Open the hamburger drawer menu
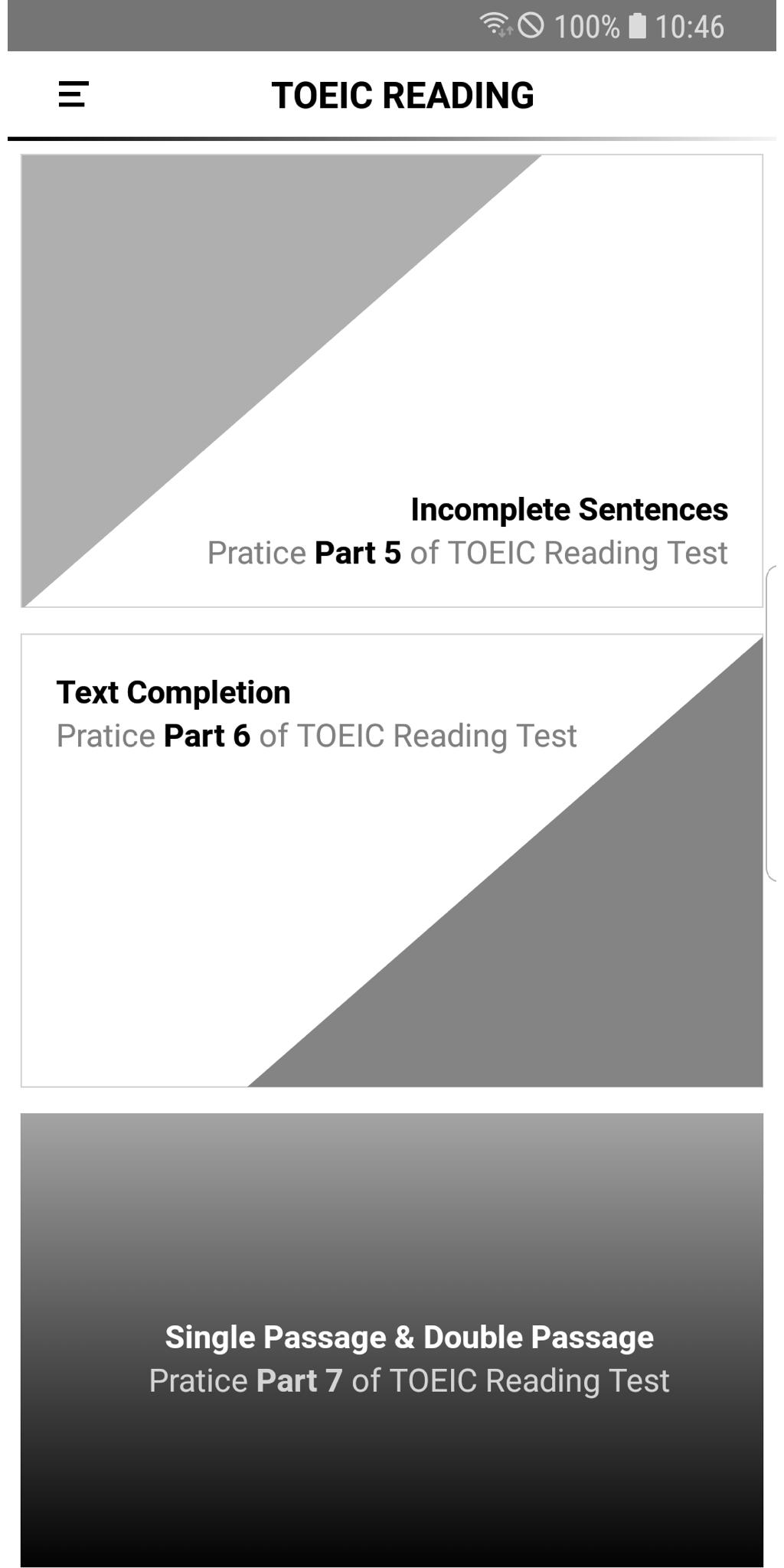 tap(73, 95)
